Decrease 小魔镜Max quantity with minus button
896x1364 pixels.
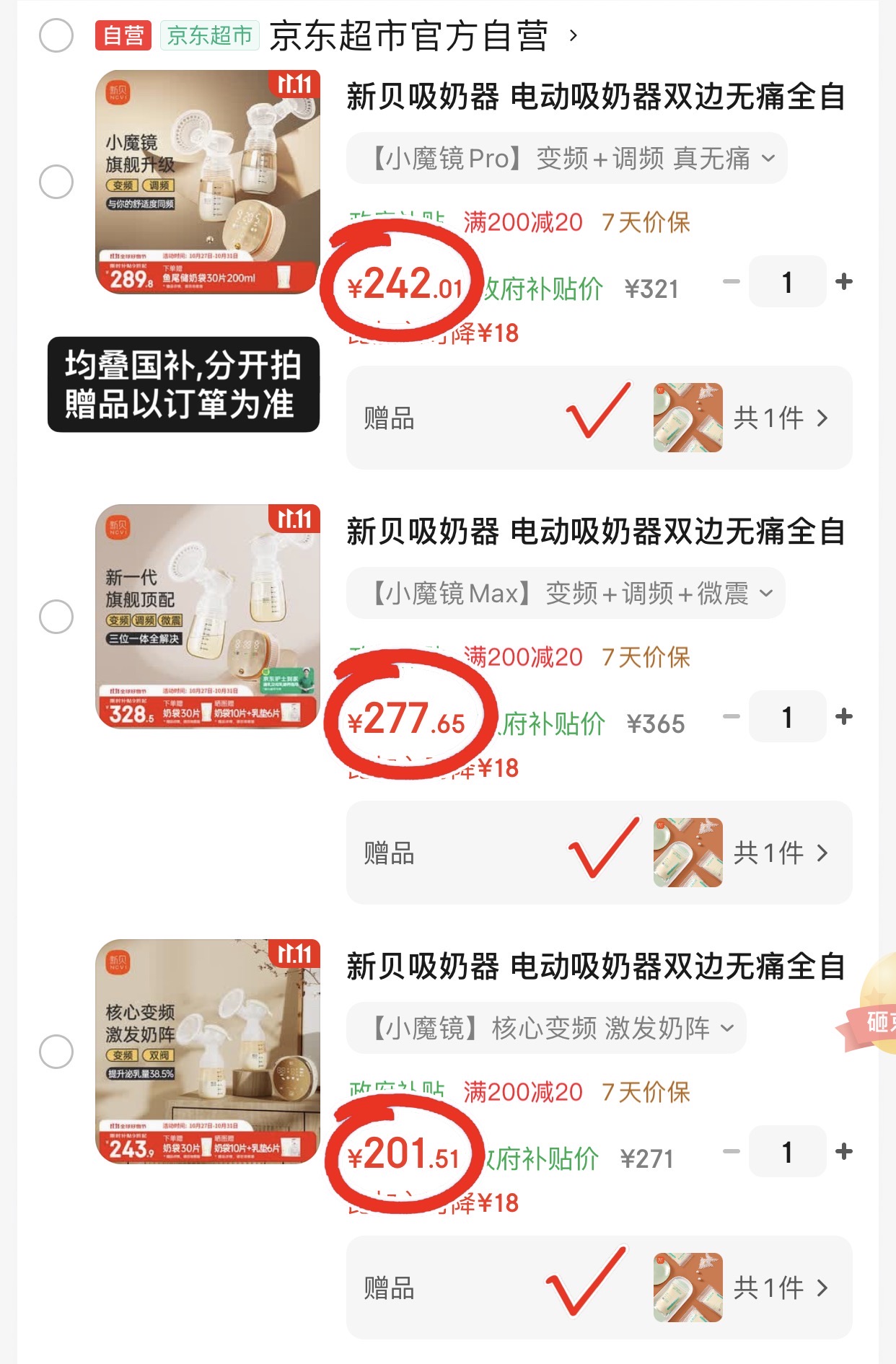tap(732, 716)
